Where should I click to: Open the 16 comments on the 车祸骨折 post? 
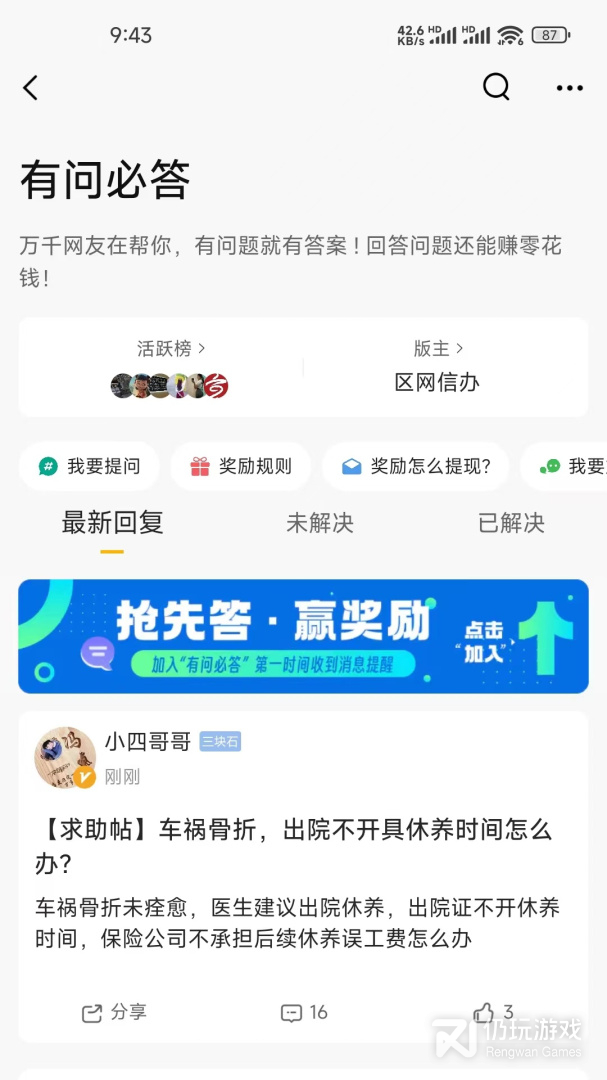click(x=304, y=1012)
